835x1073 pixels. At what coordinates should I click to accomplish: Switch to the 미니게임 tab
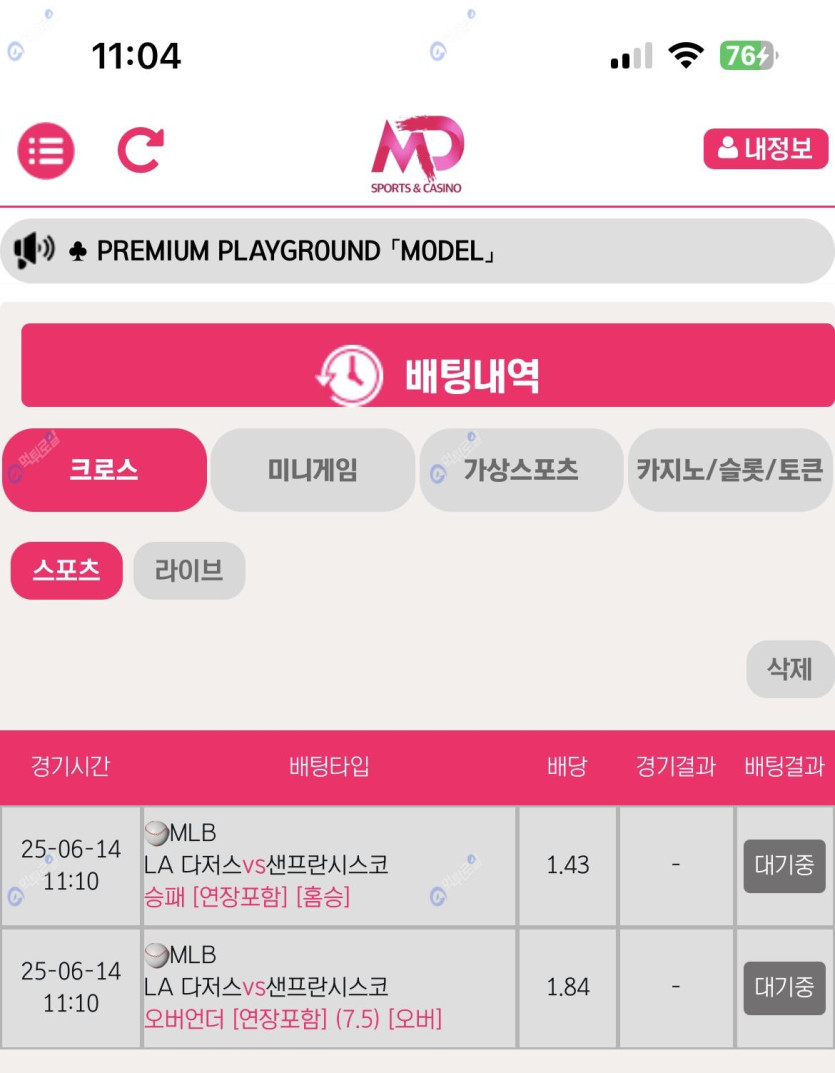tap(312, 470)
